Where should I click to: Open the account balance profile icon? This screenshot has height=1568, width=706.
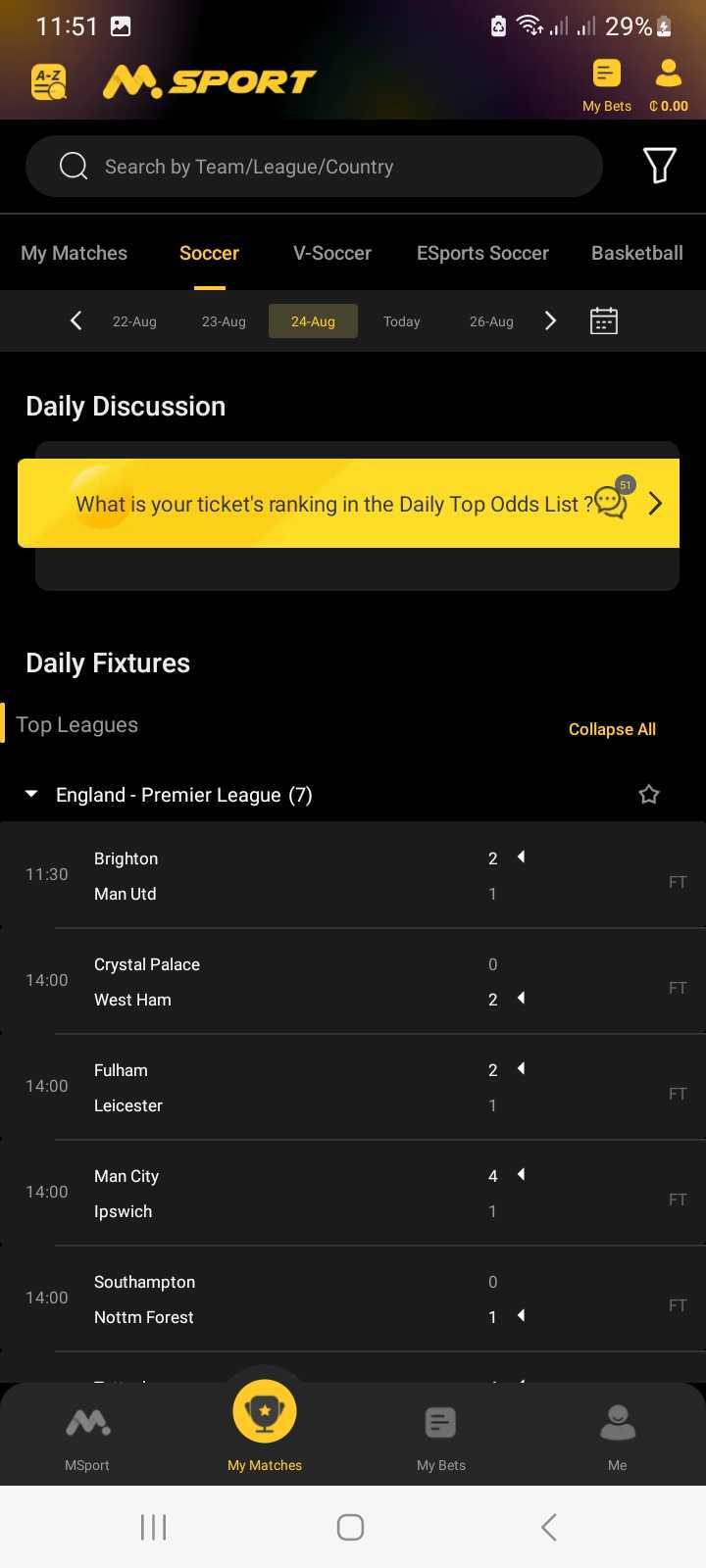tap(669, 85)
